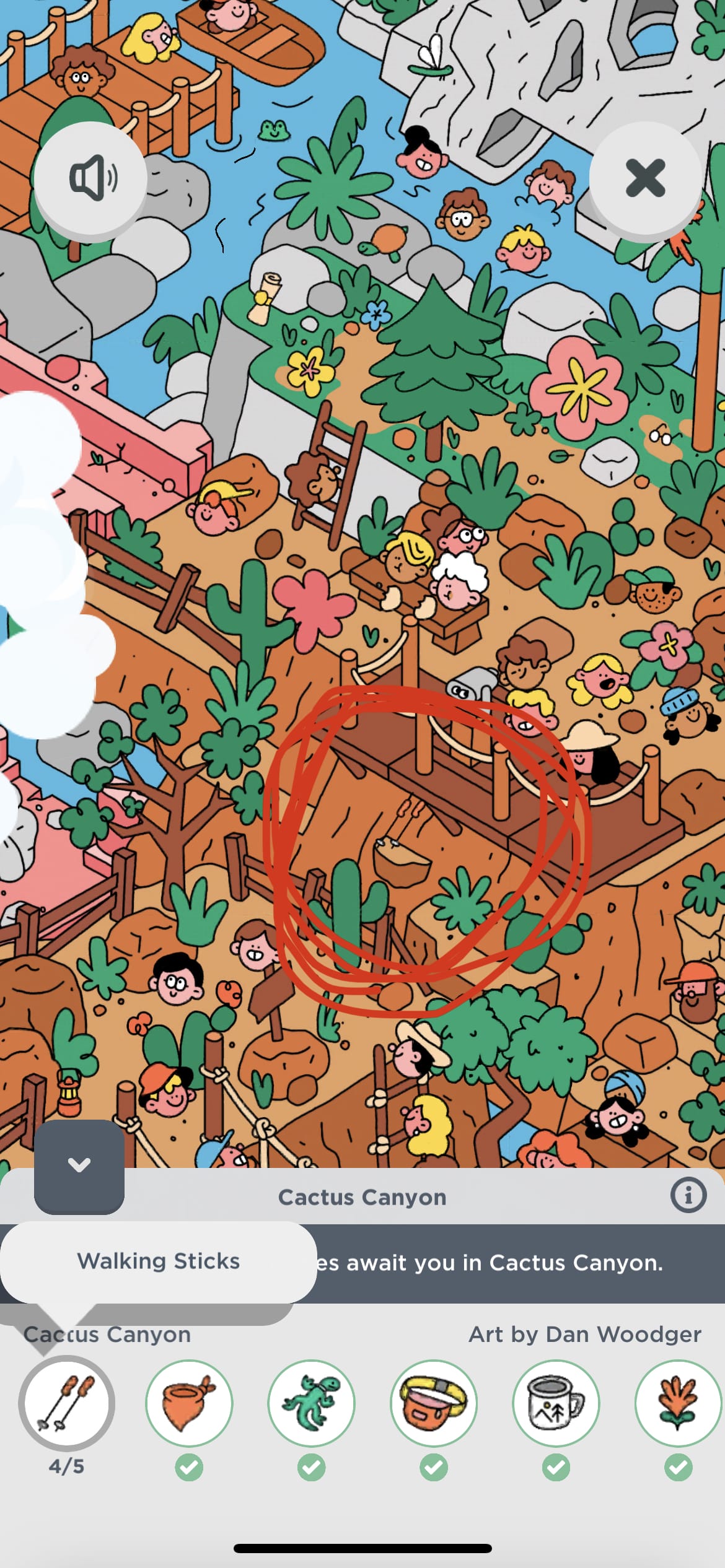This screenshot has width=725, height=1568.
Task: Open the info icon for Cactus Canyon
Action: [x=688, y=1195]
